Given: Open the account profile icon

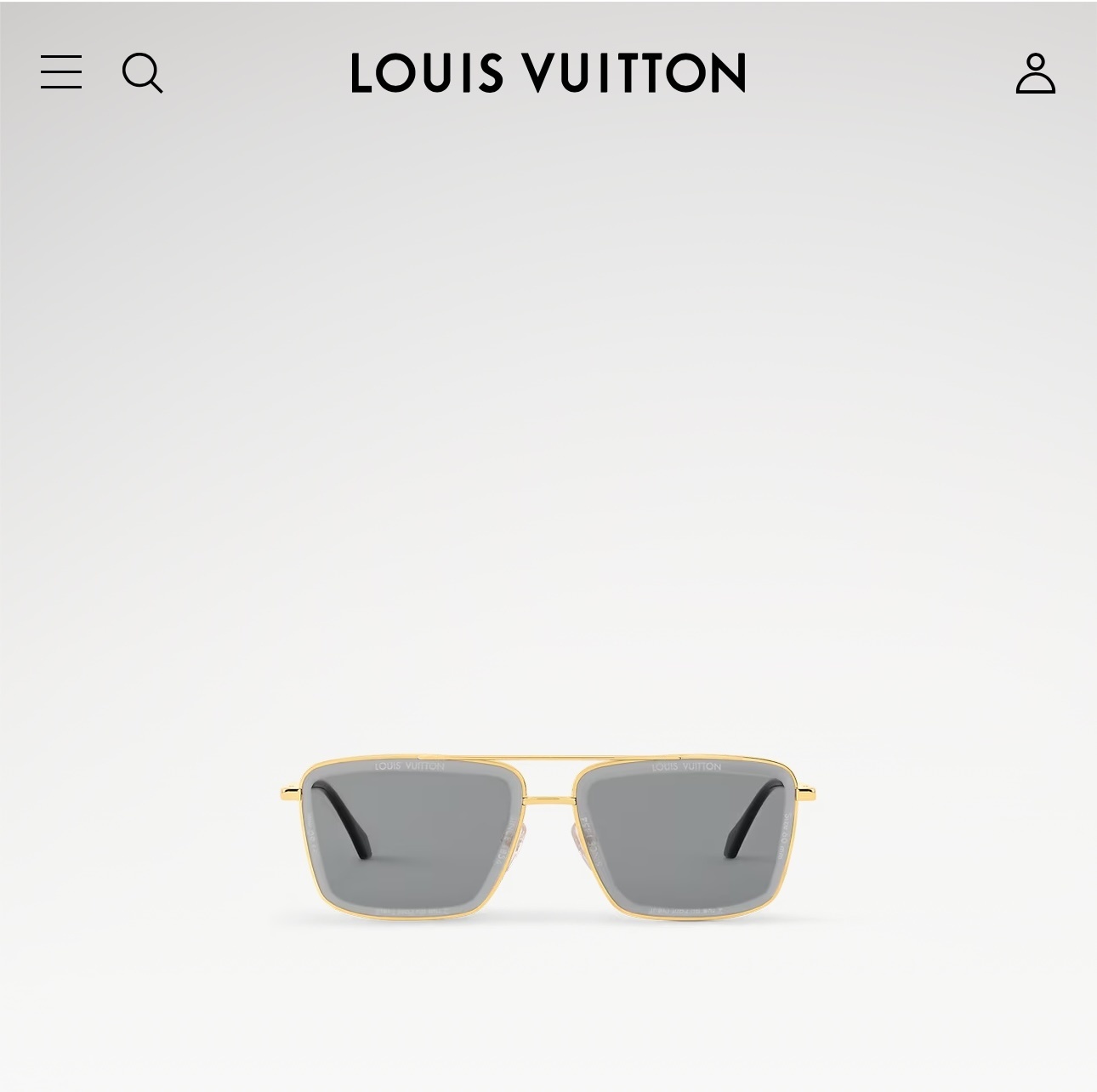Looking at the screenshot, I should [x=1035, y=73].
